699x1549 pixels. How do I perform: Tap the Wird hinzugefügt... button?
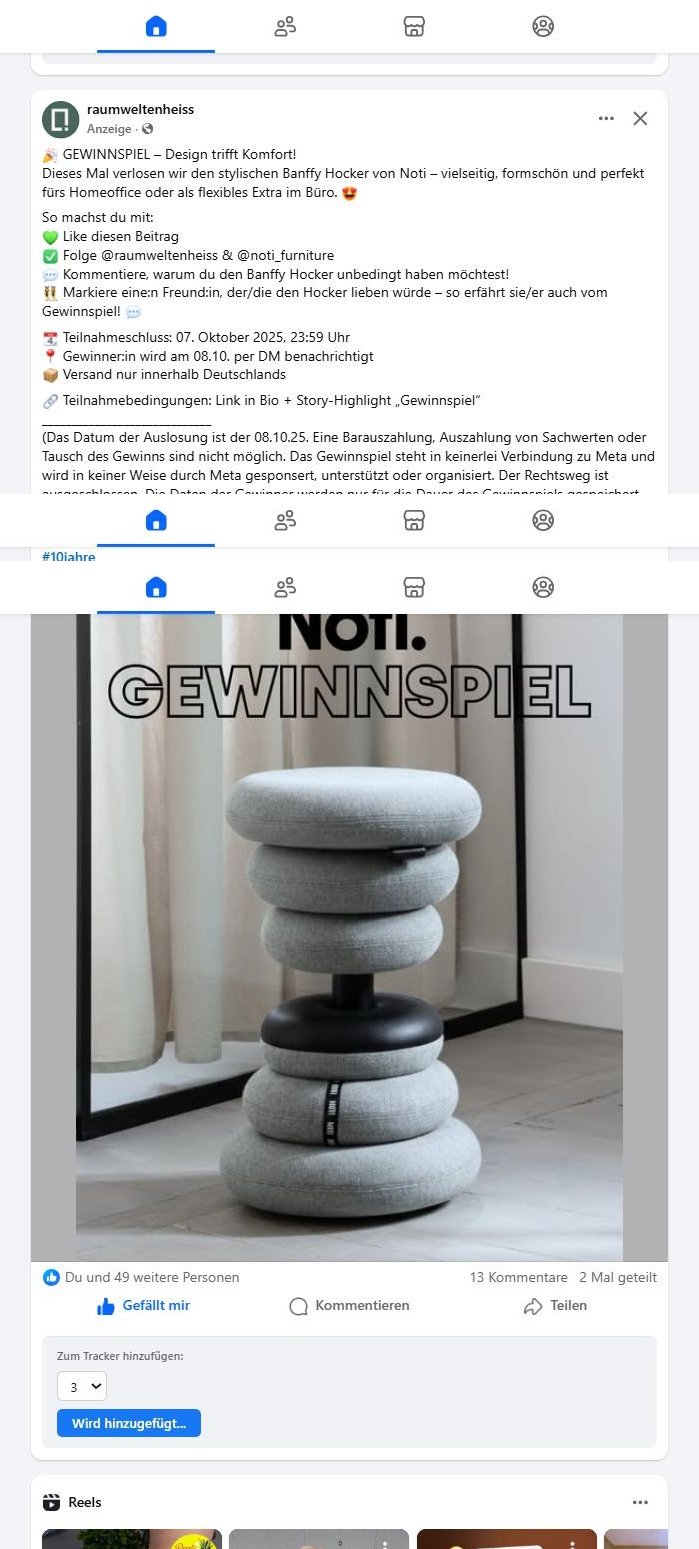[x=129, y=1423]
